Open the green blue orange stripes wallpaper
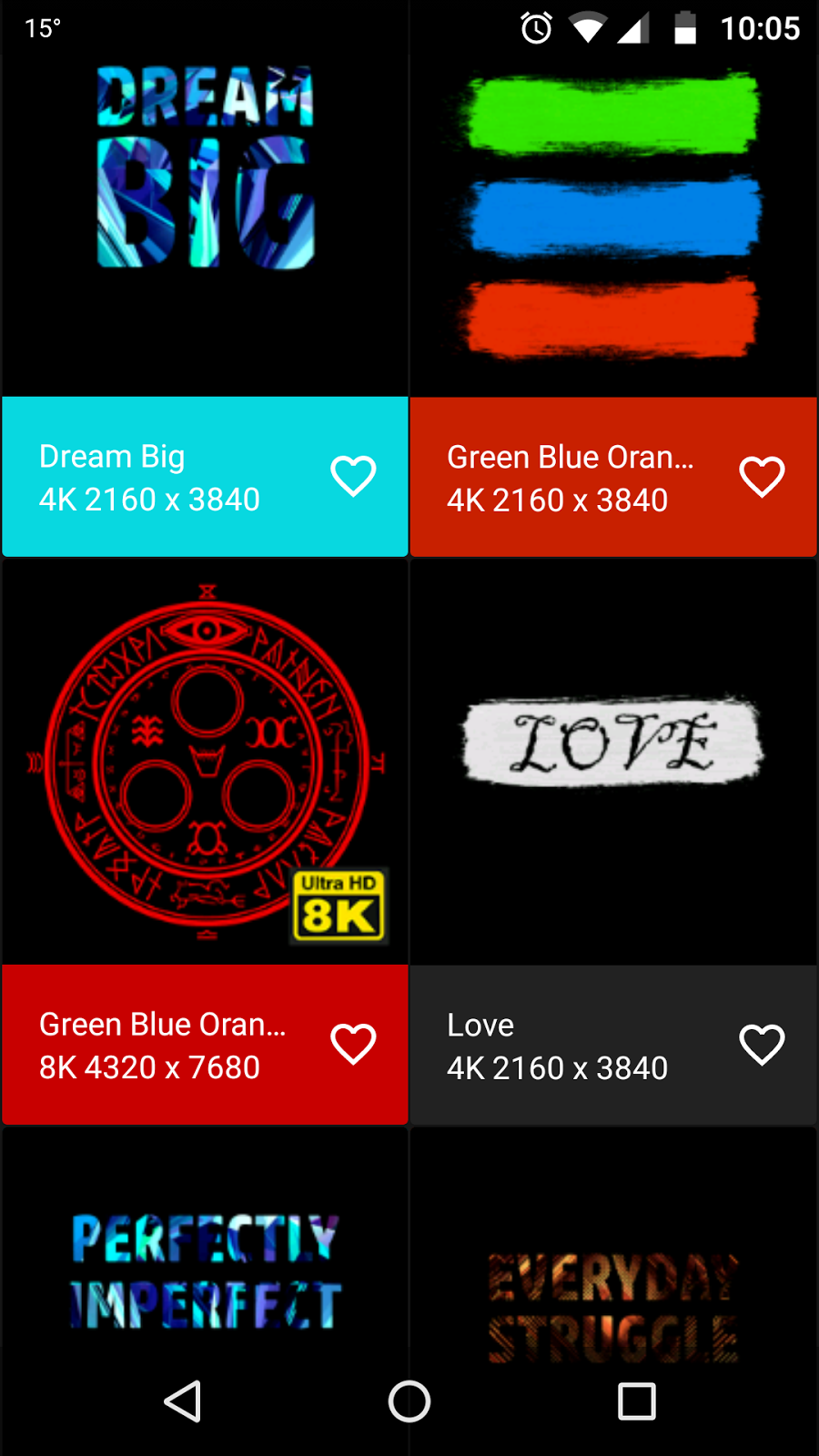 [x=613, y=223]
